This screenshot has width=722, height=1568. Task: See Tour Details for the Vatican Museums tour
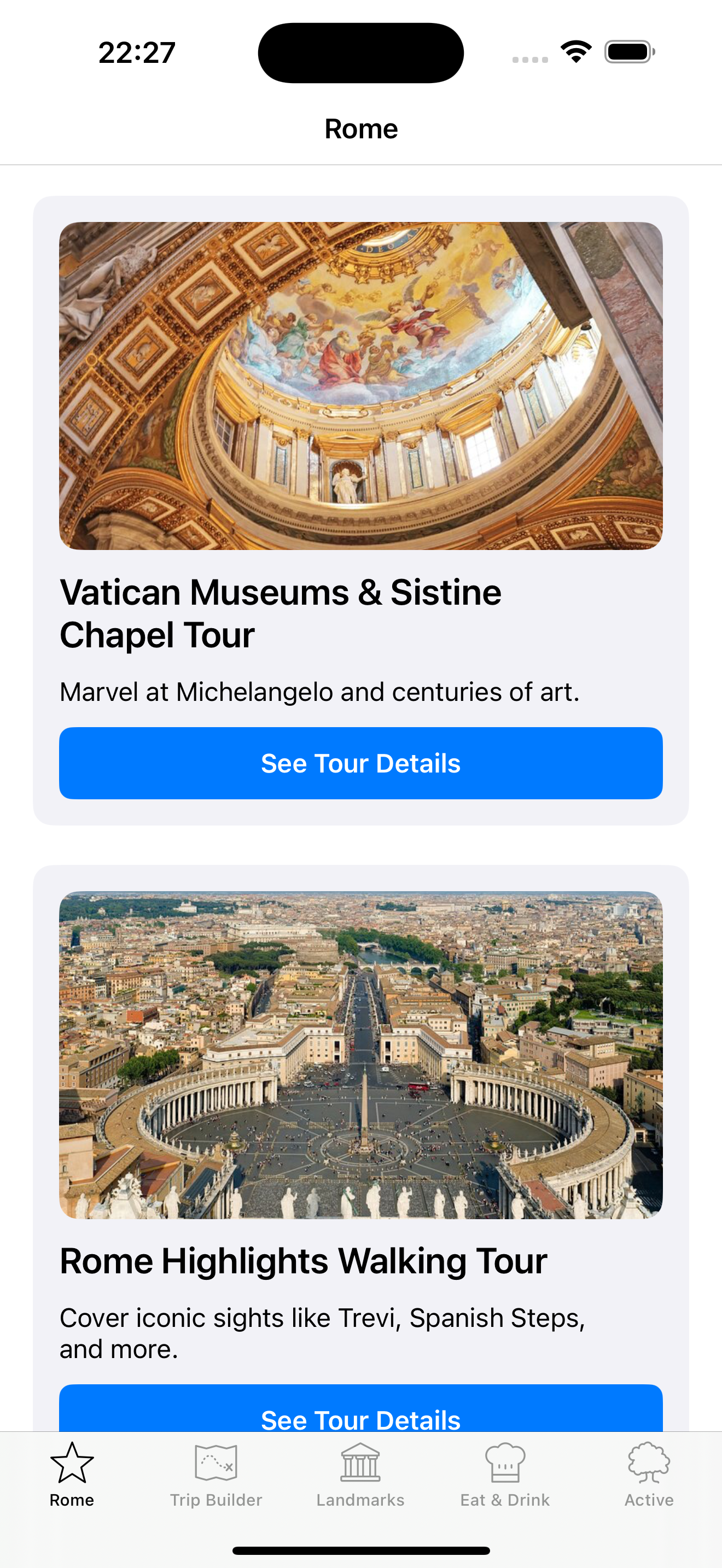pos(361,763)
